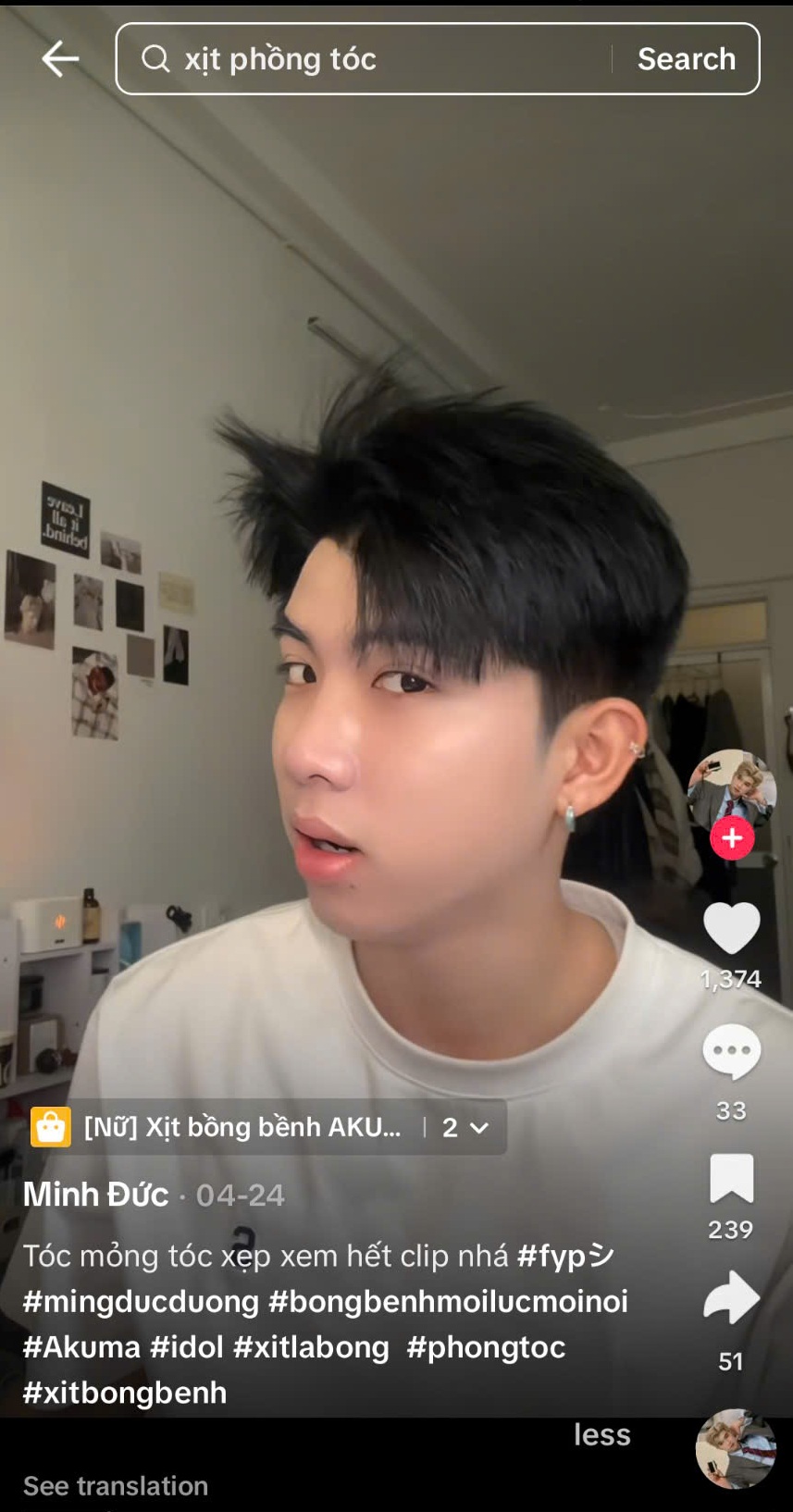This screenshot has width=793, height=1512.
Task: Tap the 'xịt phồng tóc' search field
Action: (370, 59)
